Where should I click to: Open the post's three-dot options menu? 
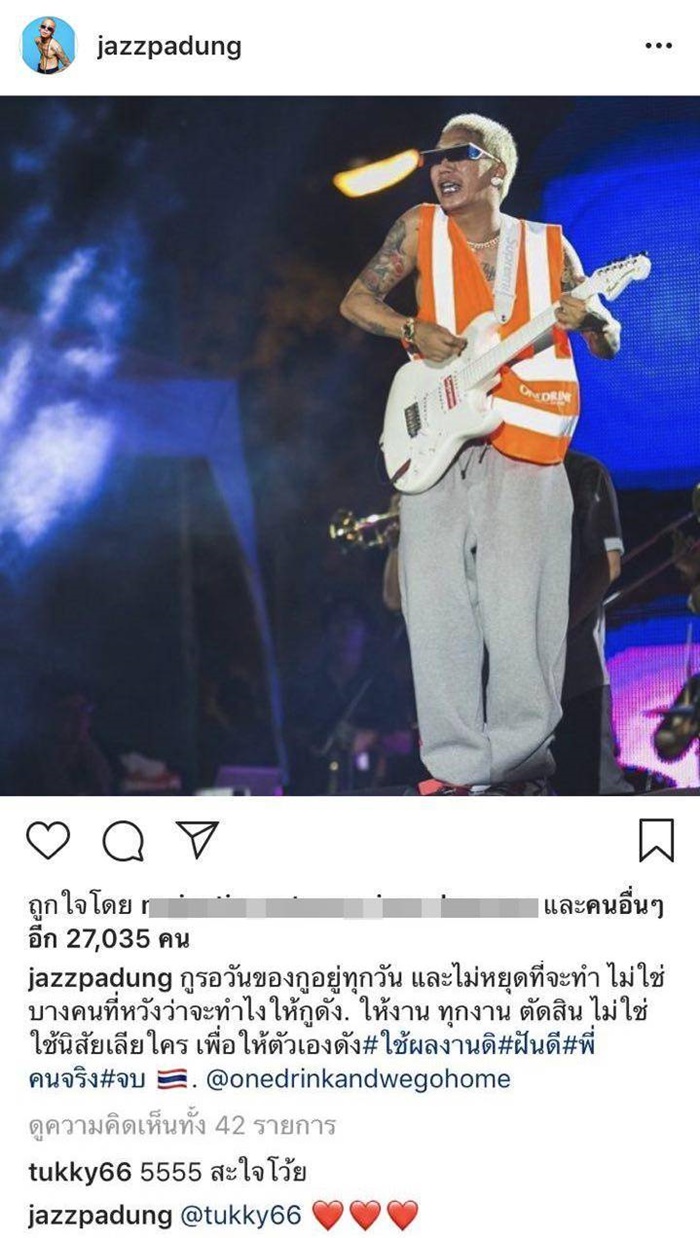click(x=657, y=46)
